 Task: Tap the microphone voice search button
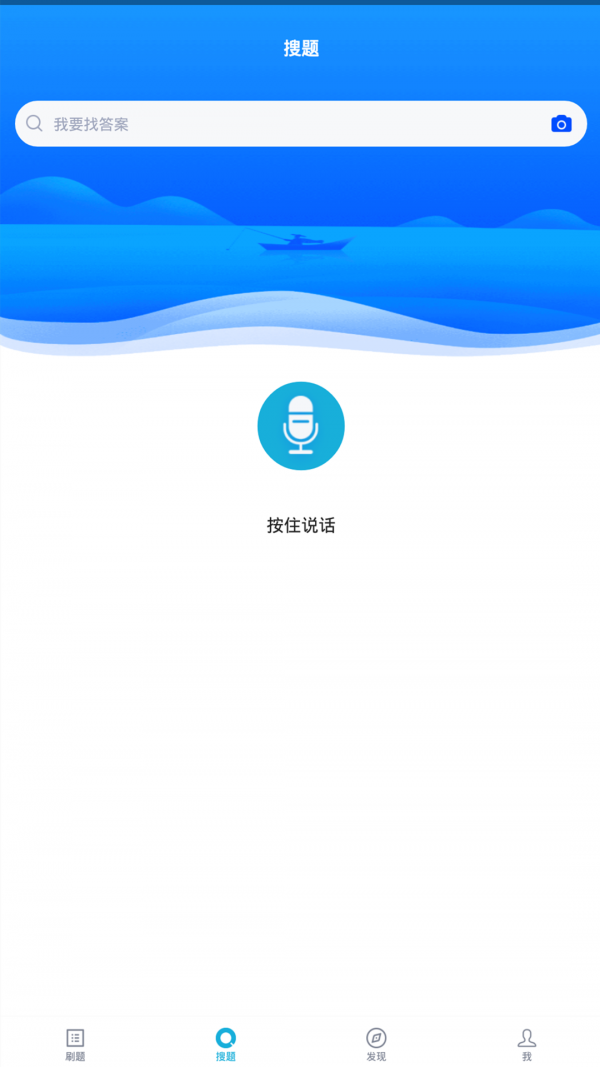301,426
